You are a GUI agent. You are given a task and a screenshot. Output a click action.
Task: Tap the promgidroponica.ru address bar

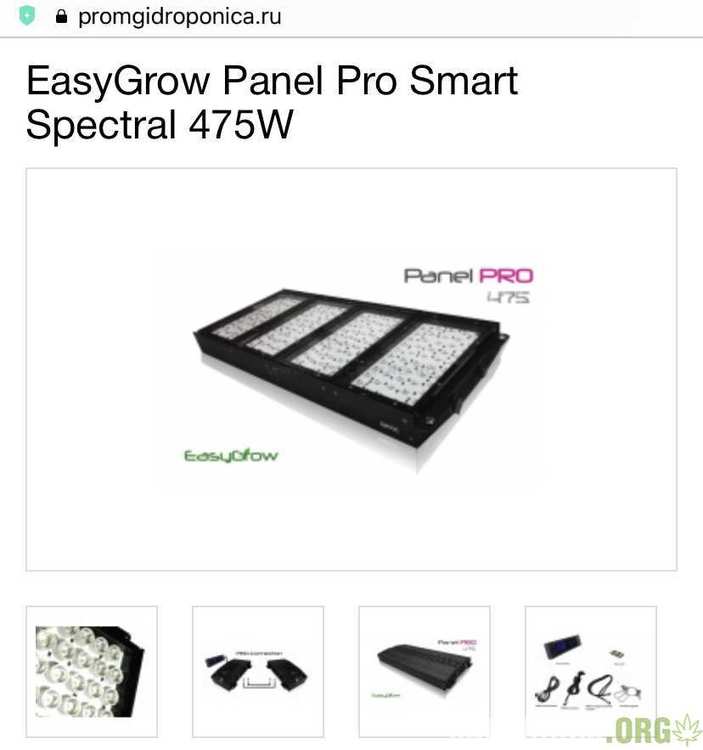click(x=180, y=17)
